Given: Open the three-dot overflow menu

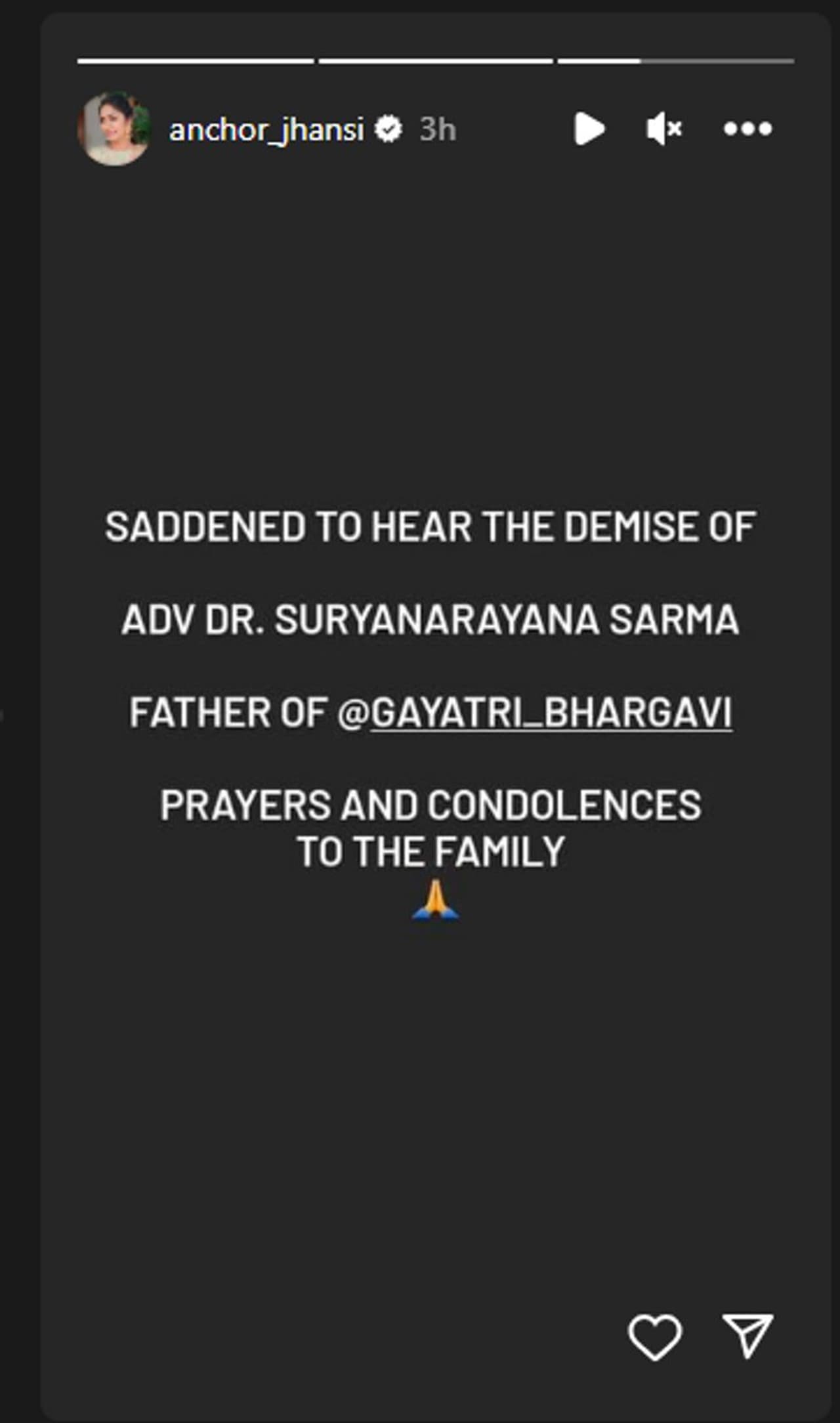Looking at the screenshot, I should tap(747, 129).
